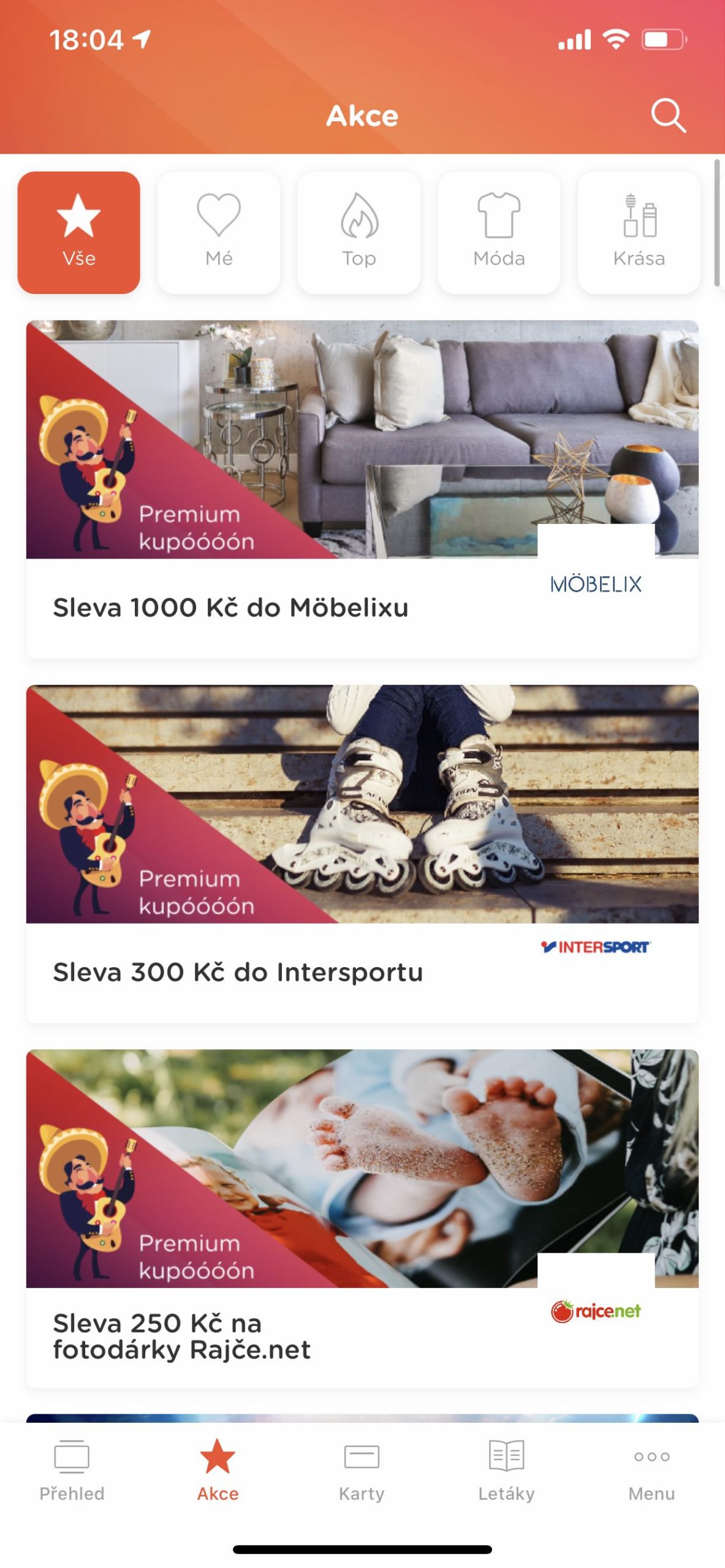Viewport: 725px width, 1568px height.
Task: Switch to the Karty tab
Action: [x=362, y=1470]
